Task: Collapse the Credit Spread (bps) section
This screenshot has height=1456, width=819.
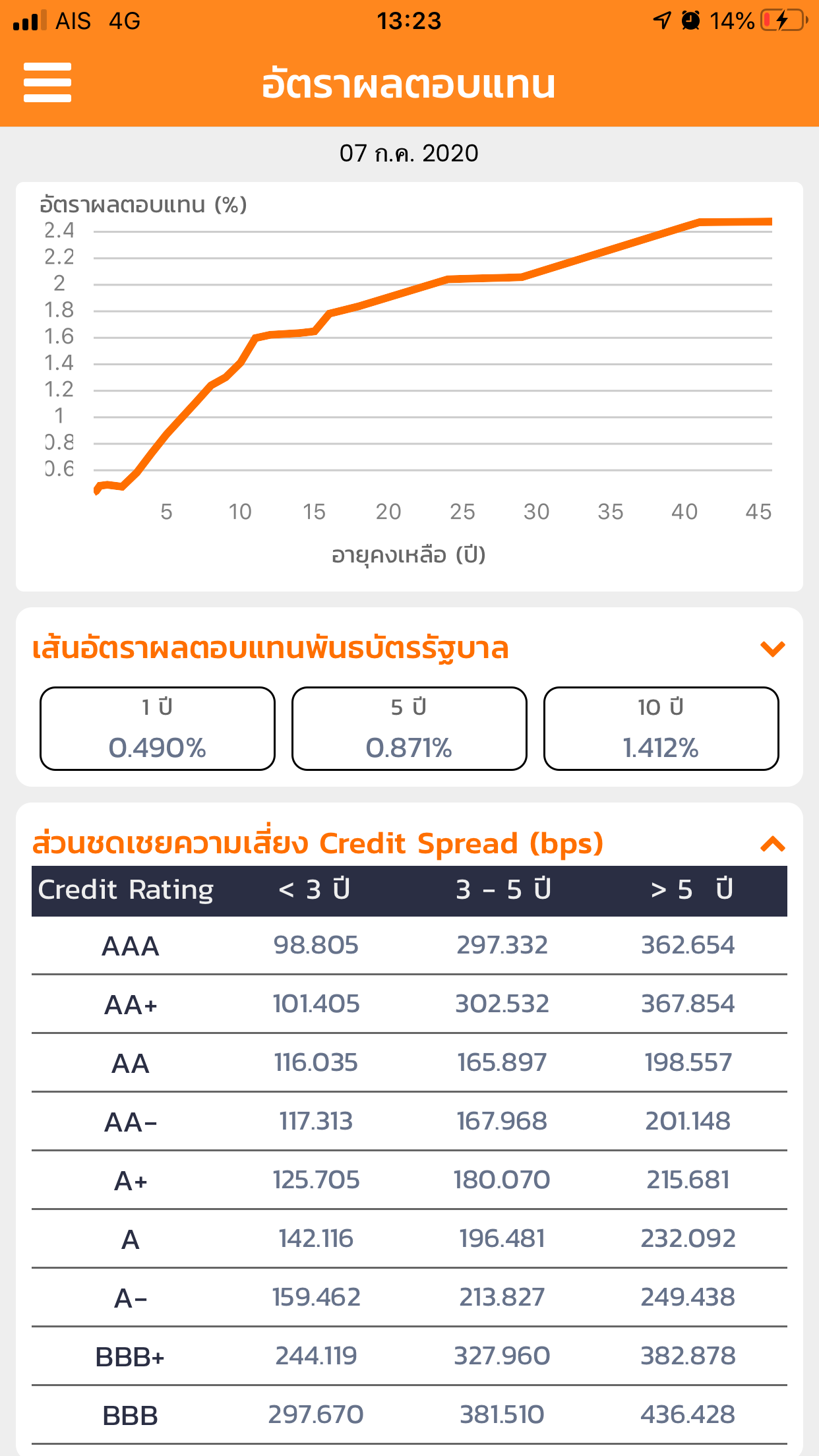Action: [x=773, y=844]
